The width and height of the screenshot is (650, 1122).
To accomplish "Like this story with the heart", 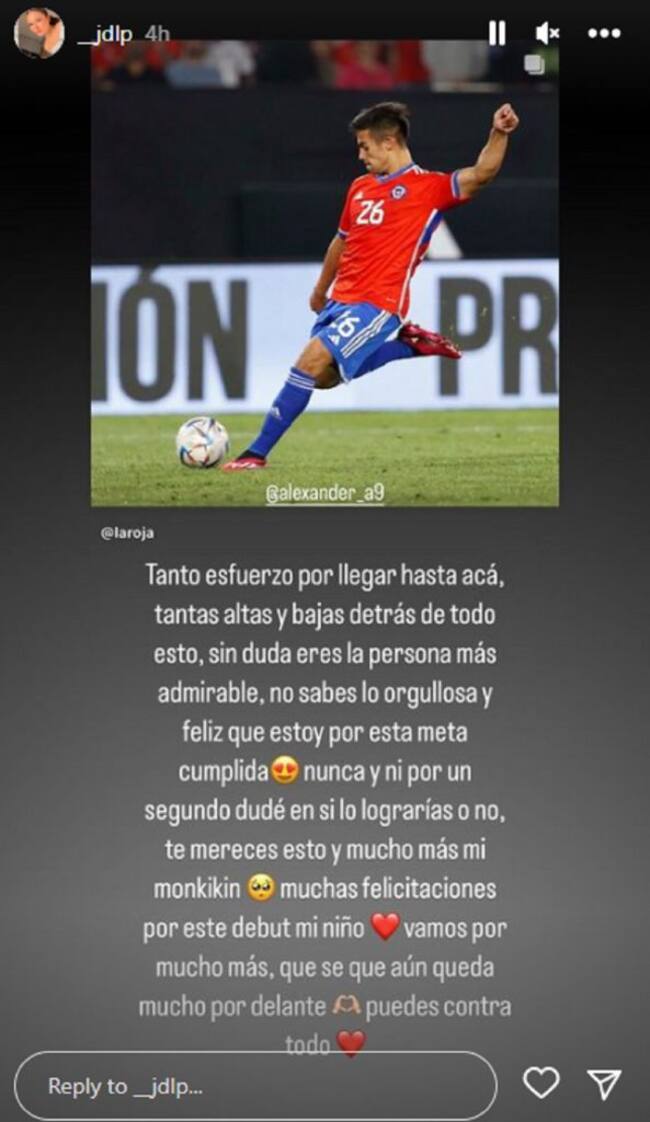I will tap(541, 1083).
